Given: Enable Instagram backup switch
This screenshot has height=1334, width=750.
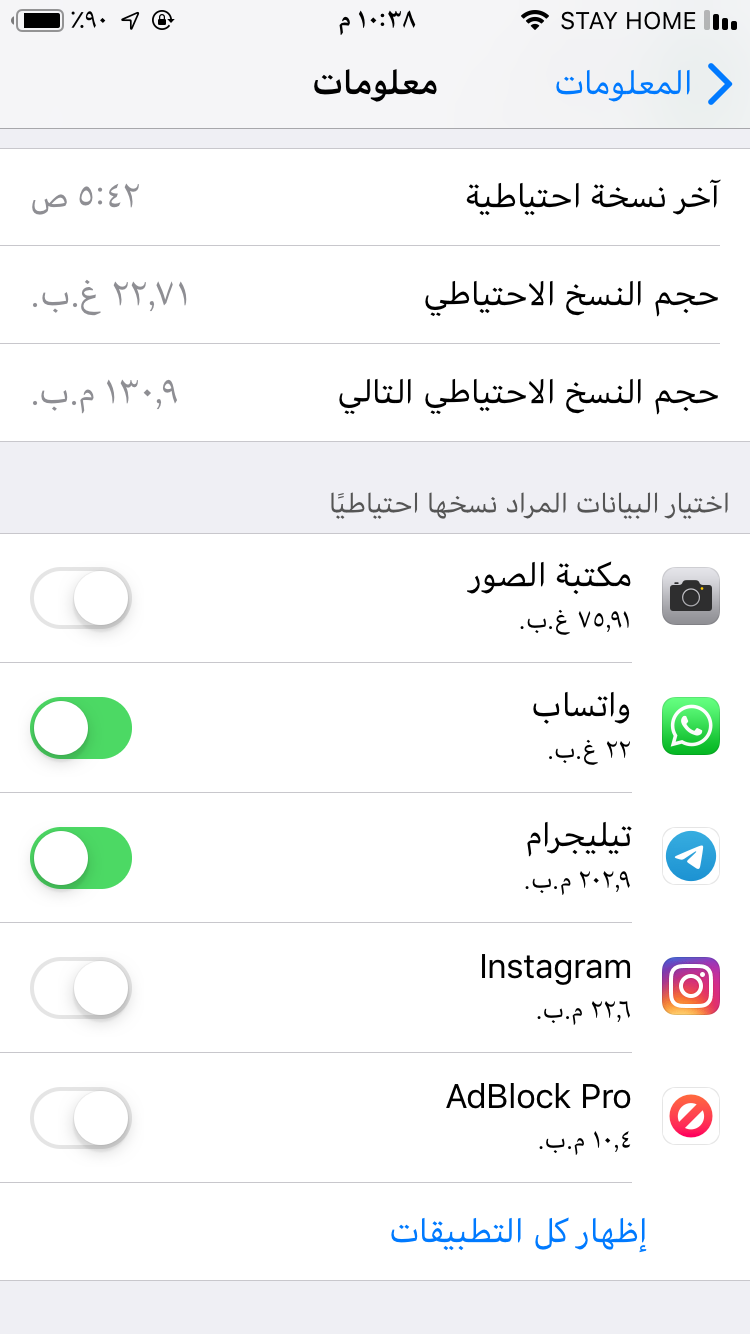Looking at the screenshot, I should tap(81, 988).
